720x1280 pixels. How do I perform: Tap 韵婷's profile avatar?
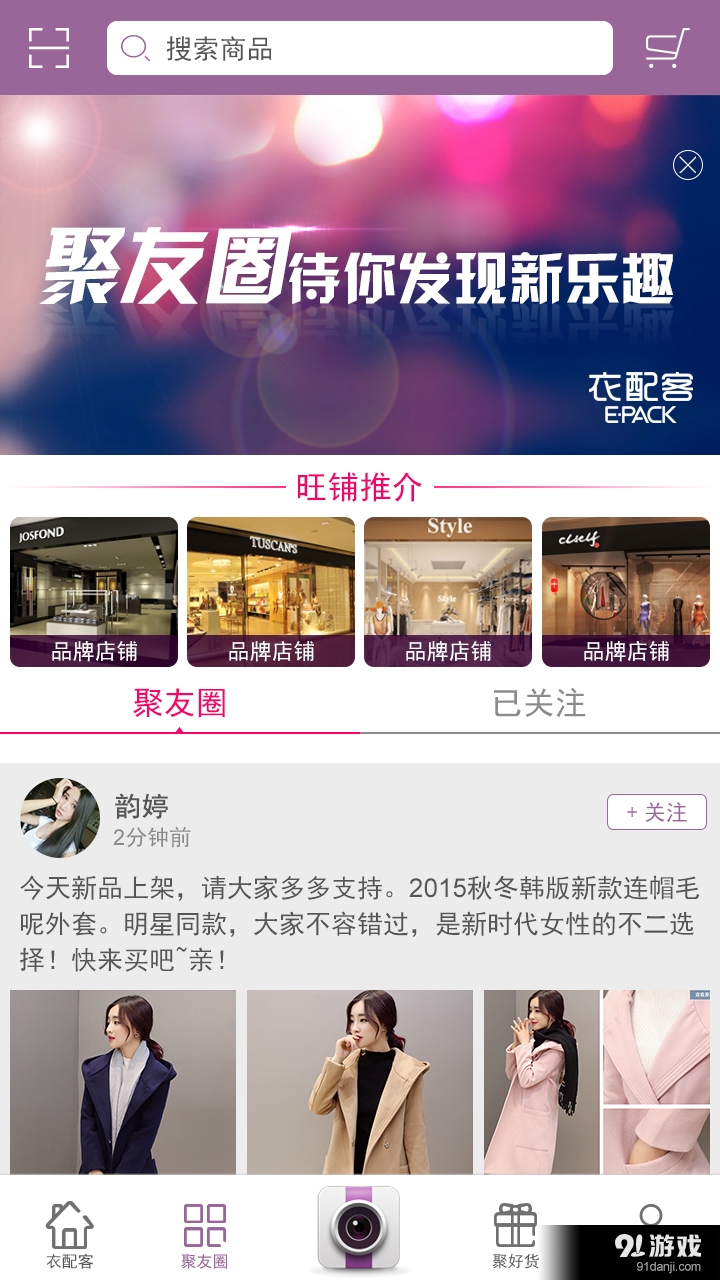[60, 817]
